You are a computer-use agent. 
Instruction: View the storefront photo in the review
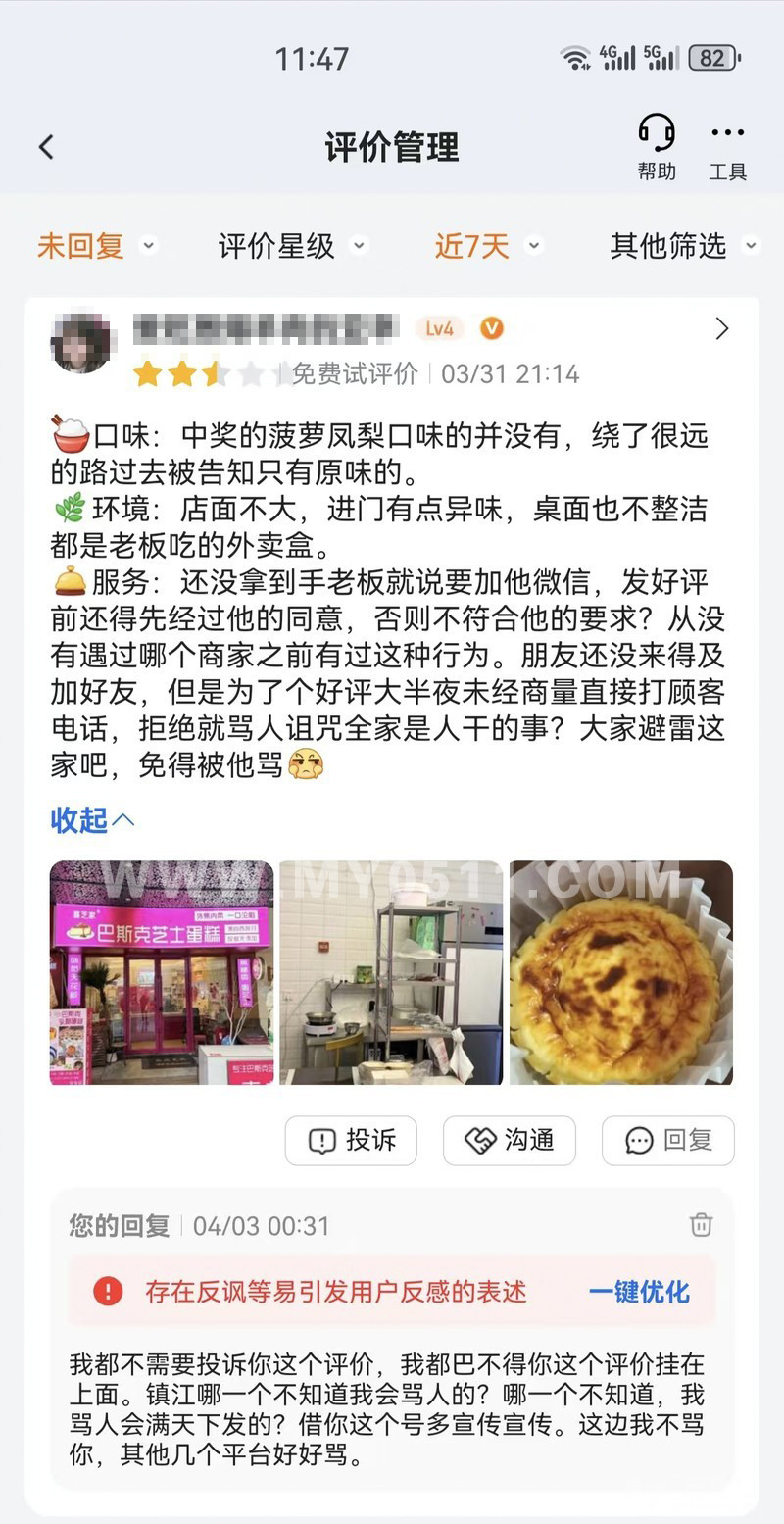[x=162, y=972]
